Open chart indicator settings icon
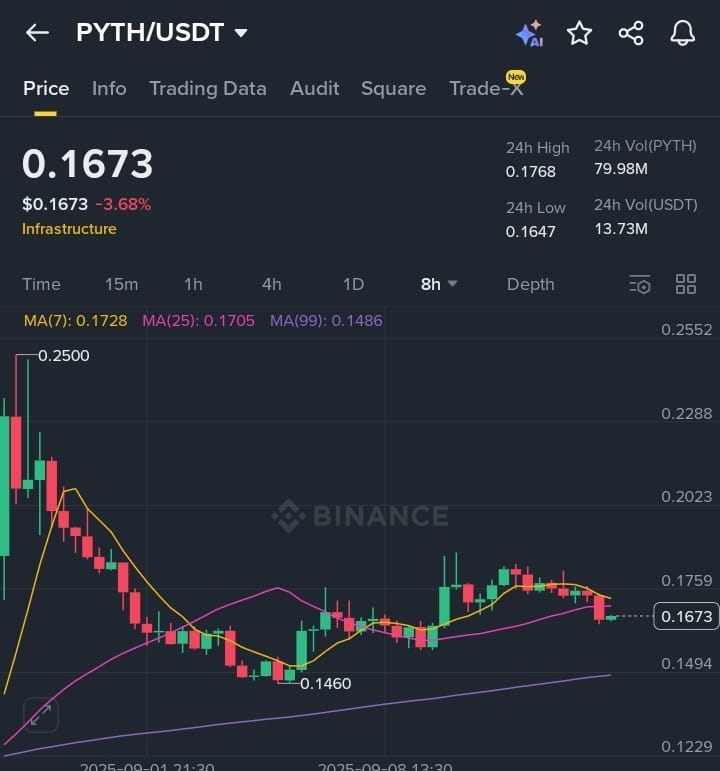Image resolution: width=720 pixels, height=771 pixels. click(640, 284)
